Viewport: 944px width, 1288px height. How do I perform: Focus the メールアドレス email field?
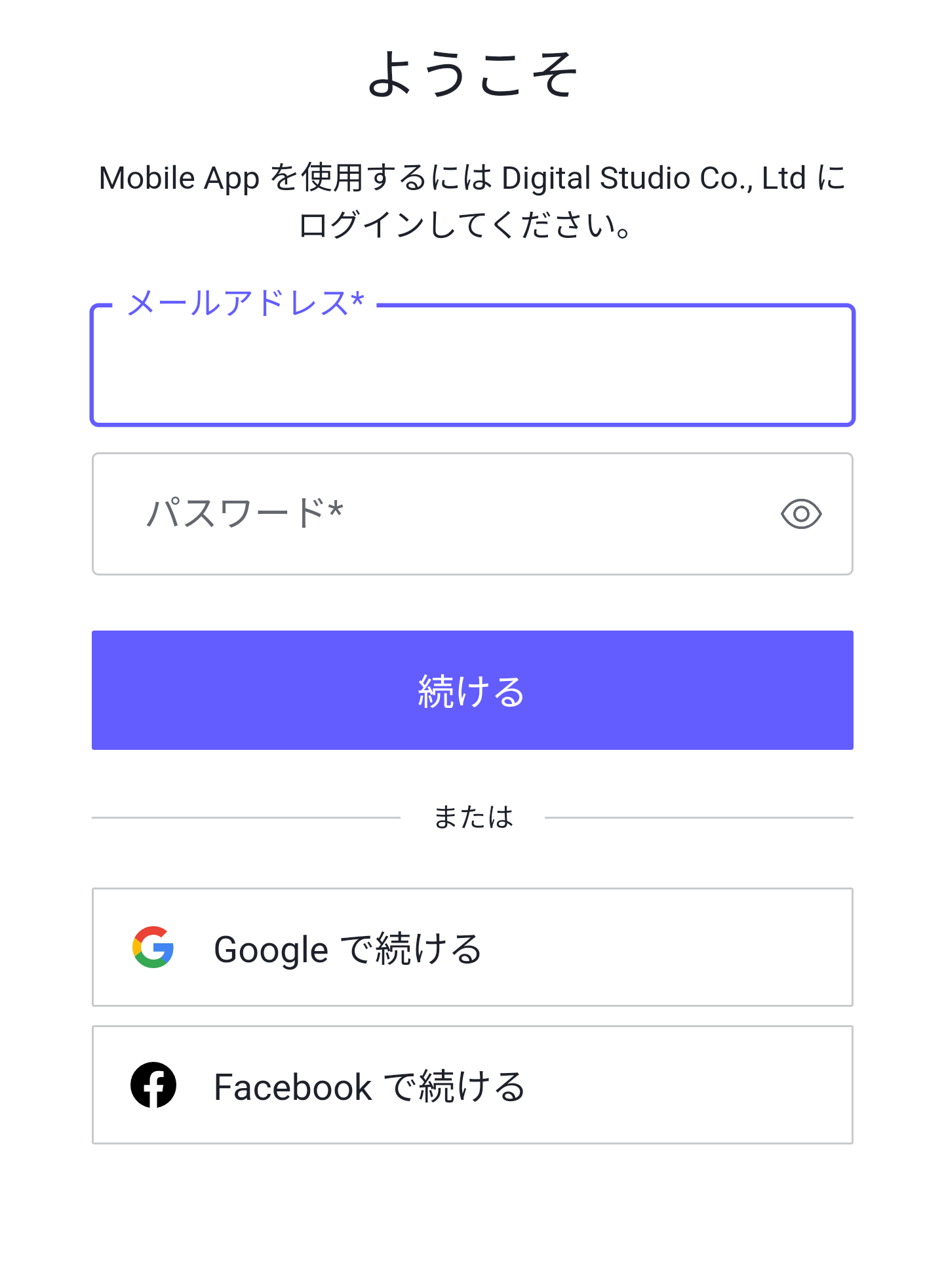coord(472,366)
